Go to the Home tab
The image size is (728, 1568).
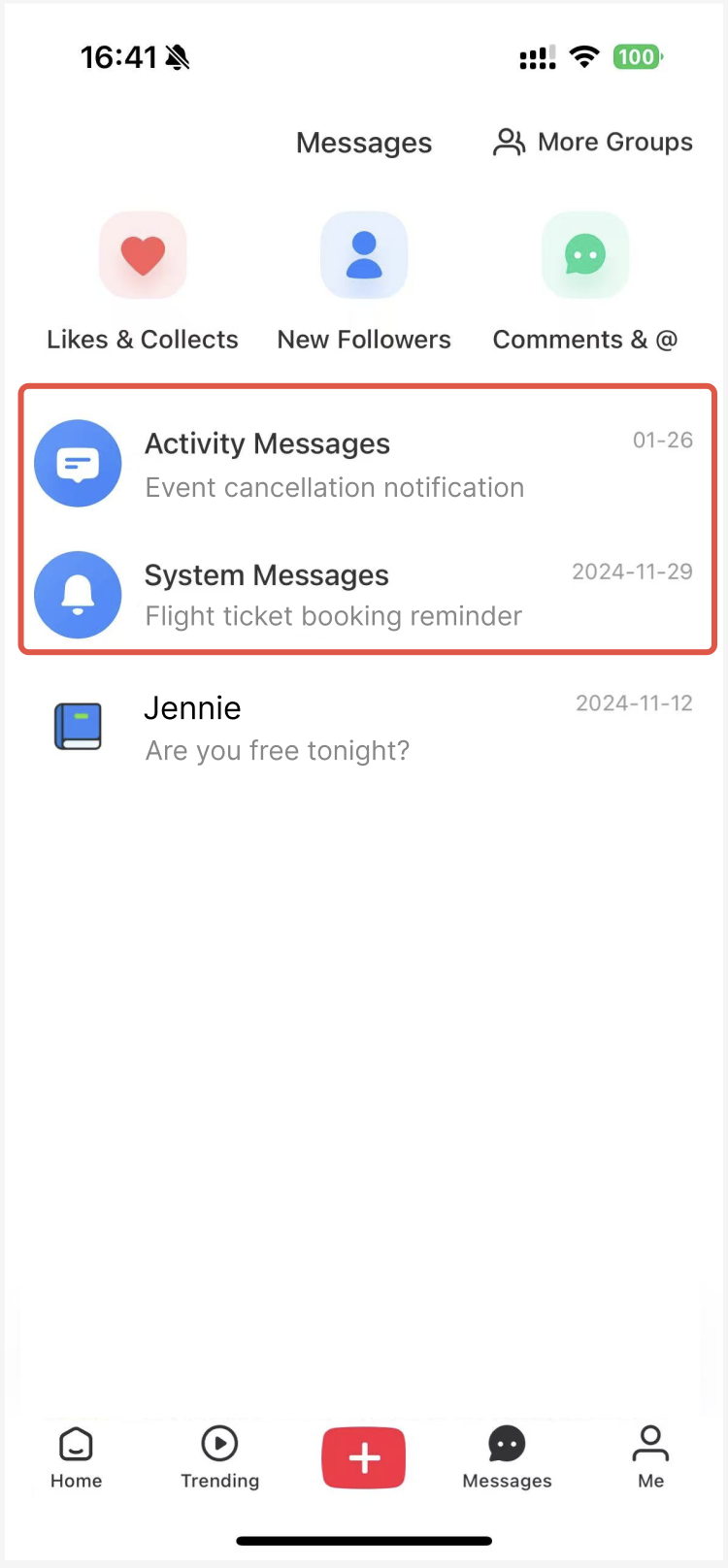click(x=76, y=1456)
